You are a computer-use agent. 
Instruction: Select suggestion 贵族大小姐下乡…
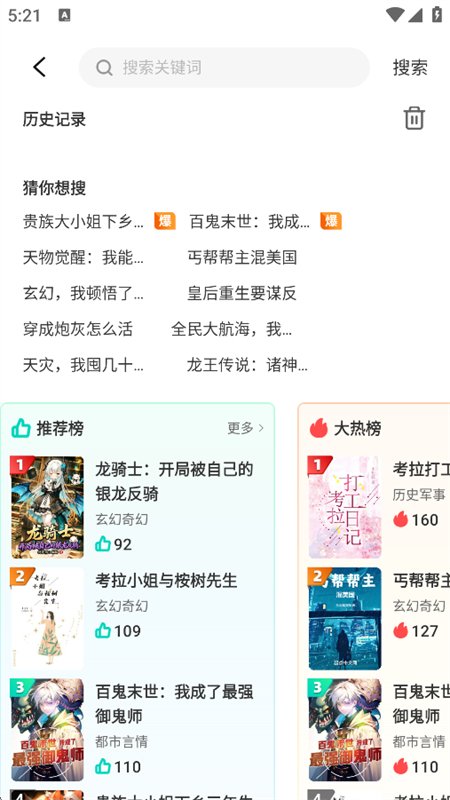[83, 221]
